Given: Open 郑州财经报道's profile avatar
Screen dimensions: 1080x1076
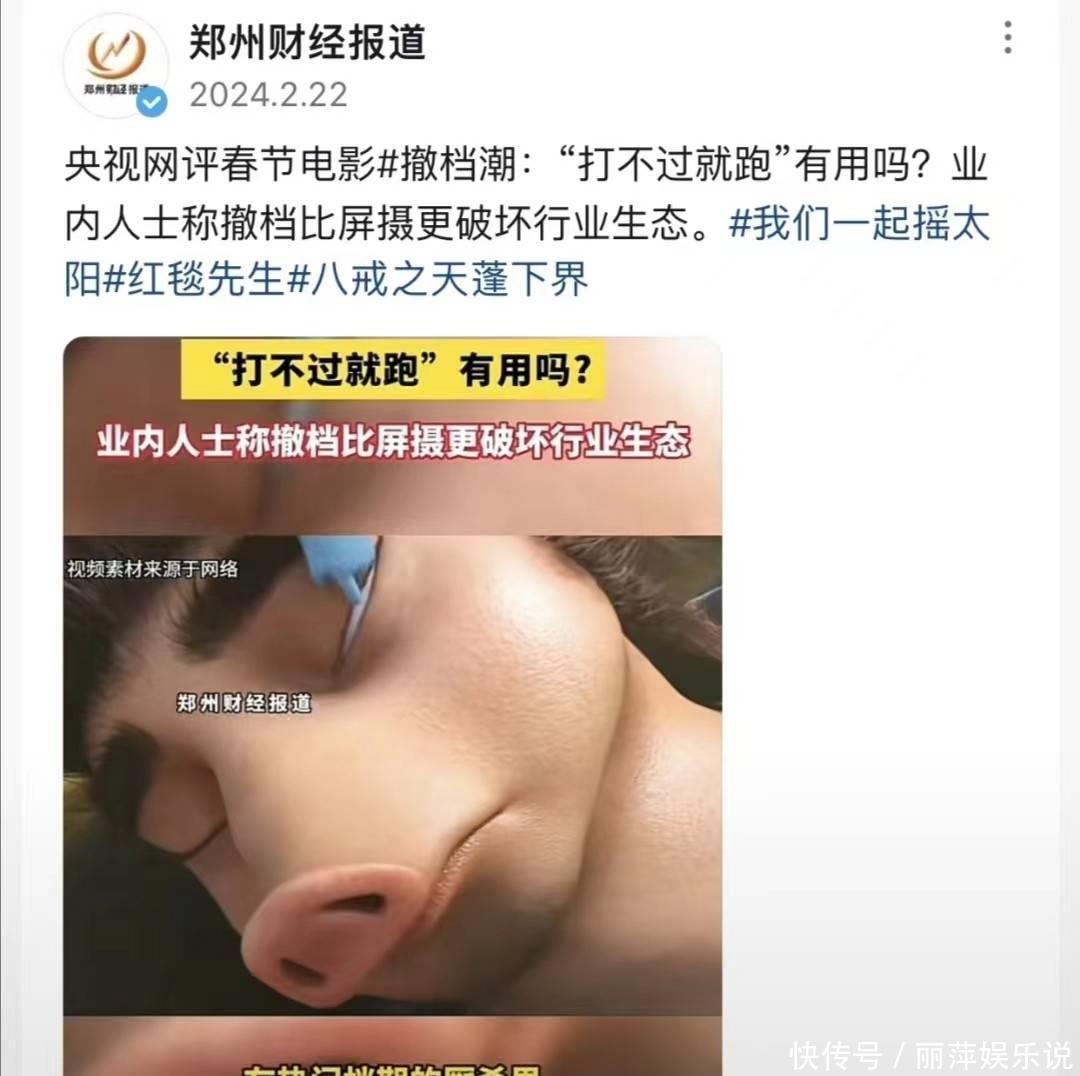Looking at the screenshot, I should [115, 65].
